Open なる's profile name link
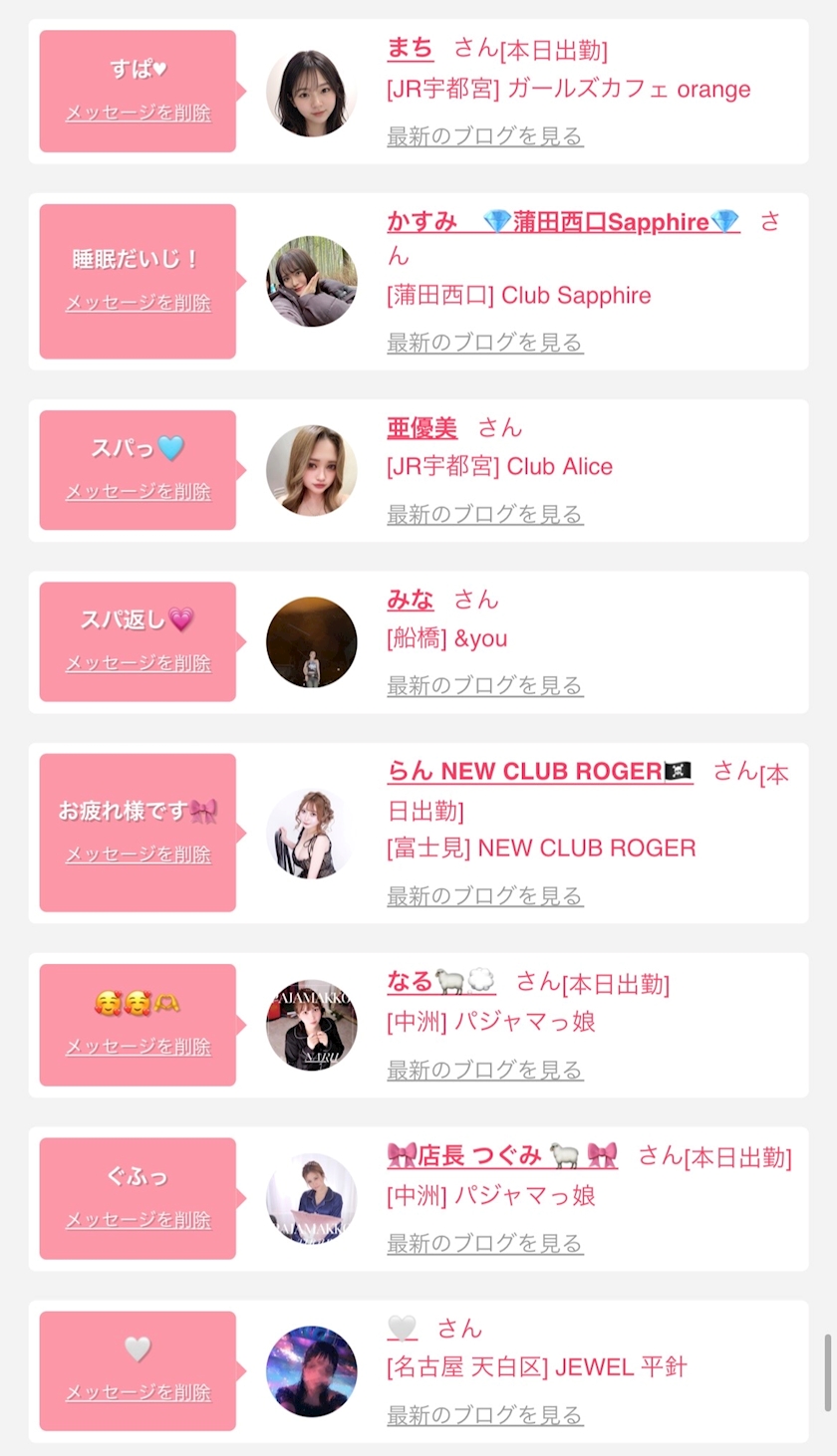 [x=441, y=981]
